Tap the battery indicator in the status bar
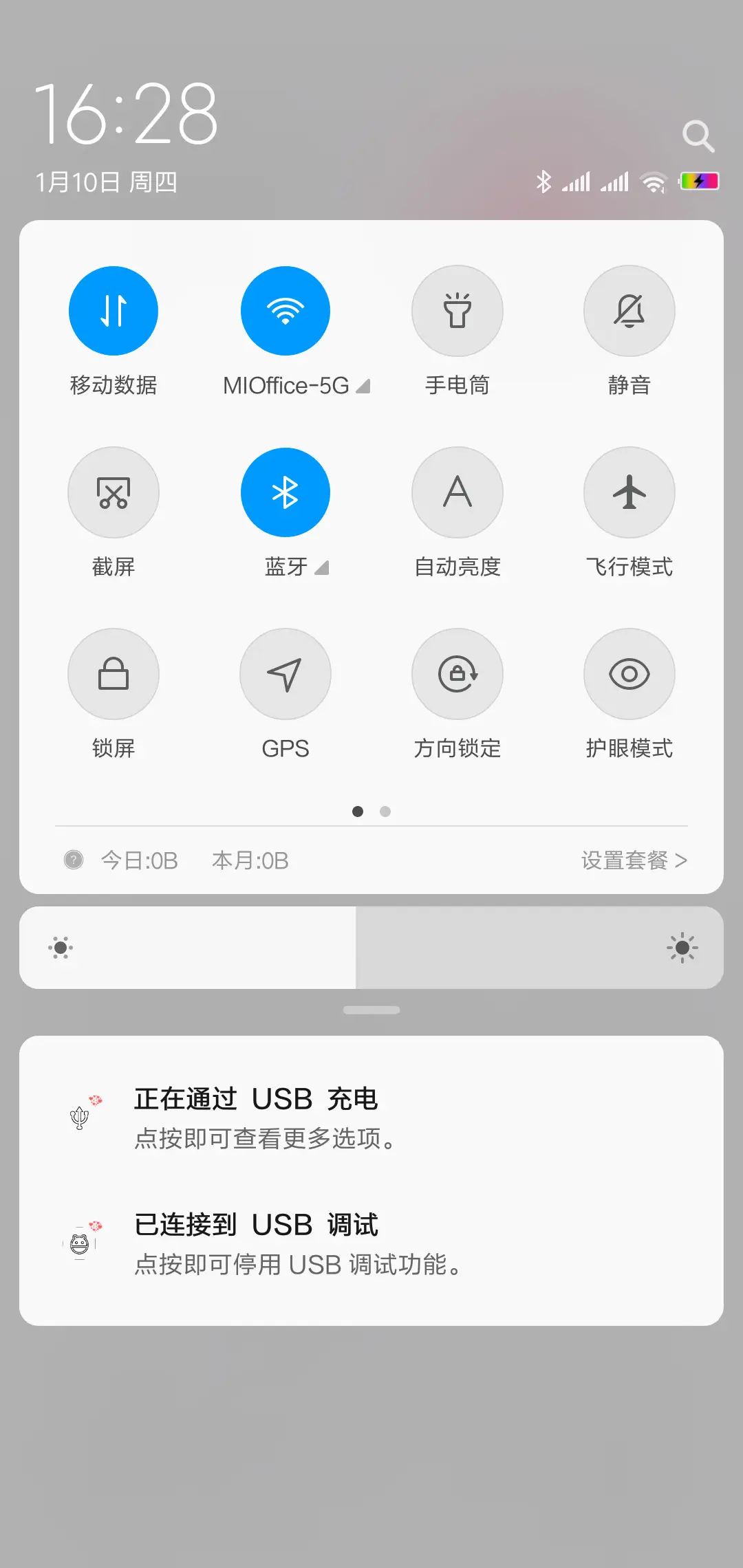This screenshot has height=1568, width=743. point(700,181)
